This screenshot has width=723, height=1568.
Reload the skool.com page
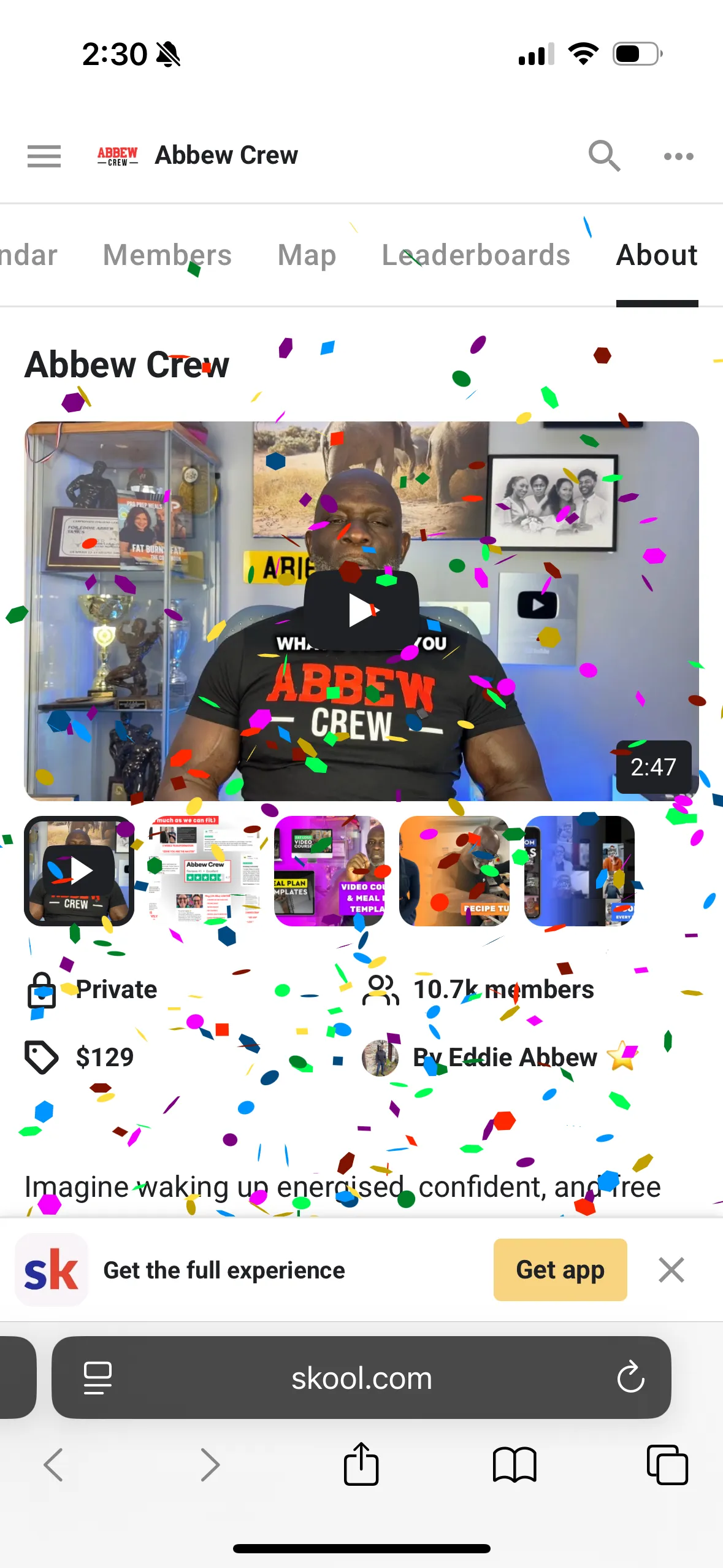[x=630, y=1378]
